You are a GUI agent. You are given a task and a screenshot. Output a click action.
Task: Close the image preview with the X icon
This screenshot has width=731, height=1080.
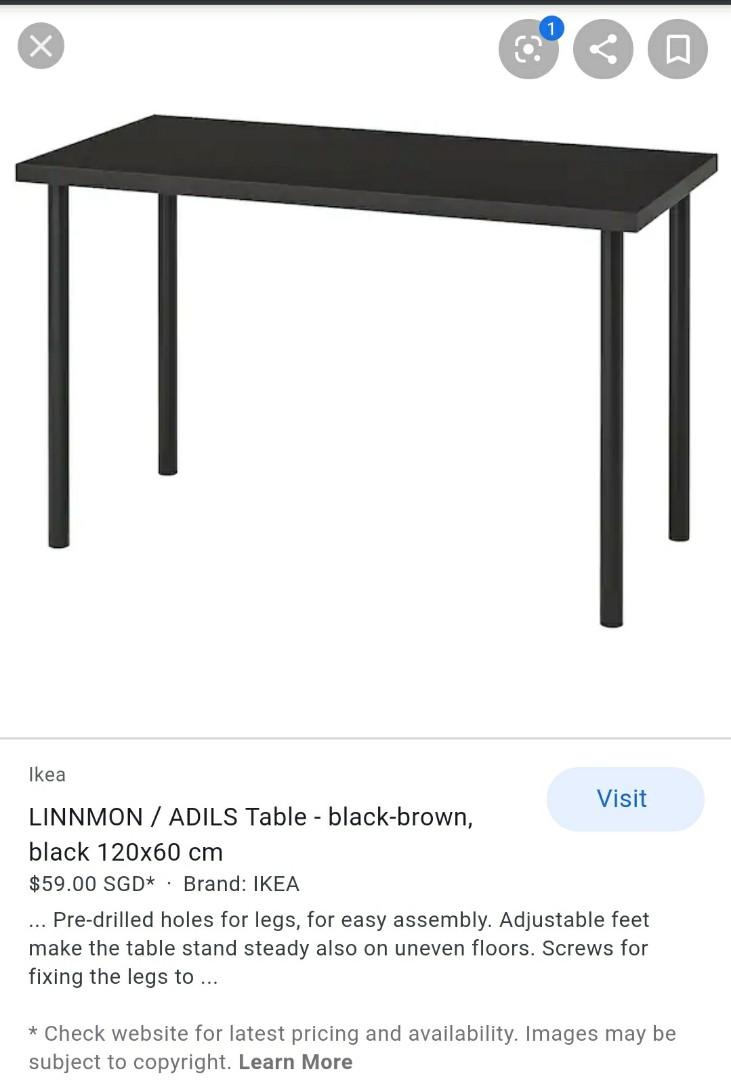40,45
